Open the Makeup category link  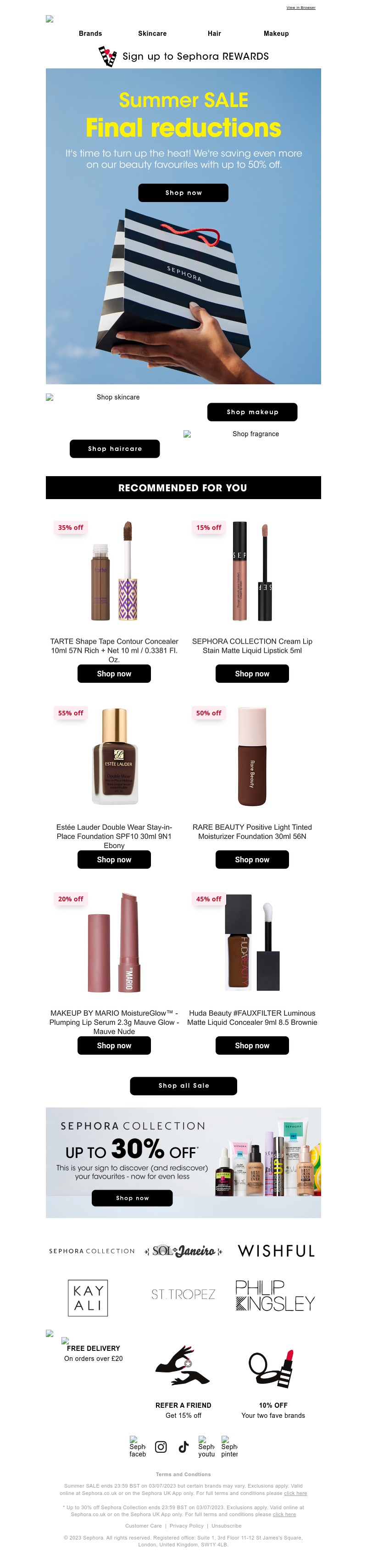pos(276,34)
